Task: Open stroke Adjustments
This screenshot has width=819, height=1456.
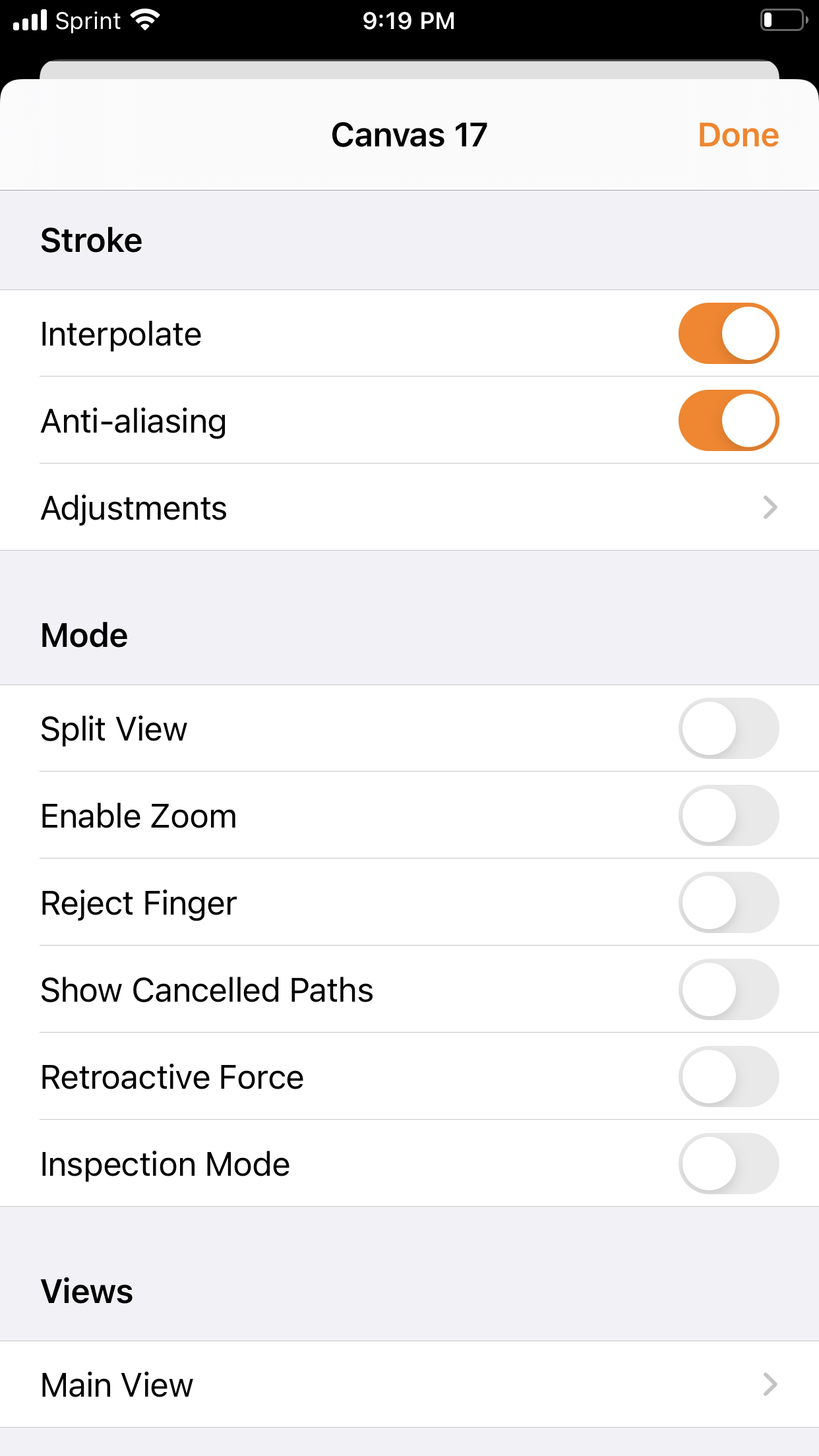Action: click(409, 507)
